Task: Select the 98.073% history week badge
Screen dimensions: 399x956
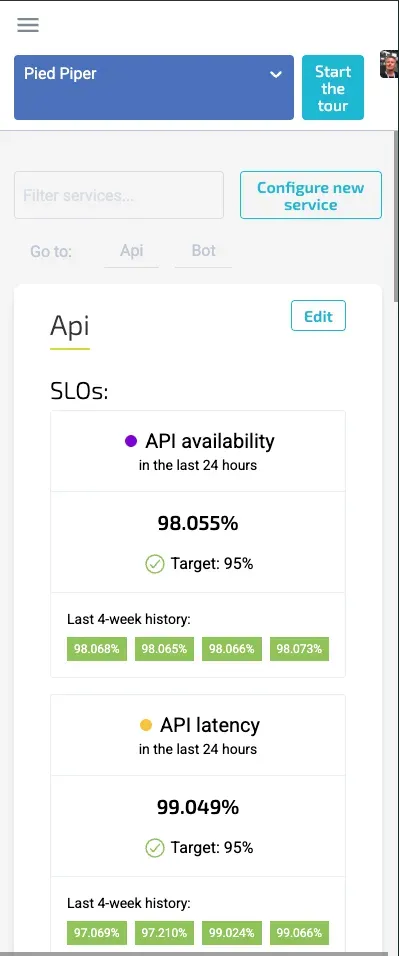Action: click(x=299, y=649)
